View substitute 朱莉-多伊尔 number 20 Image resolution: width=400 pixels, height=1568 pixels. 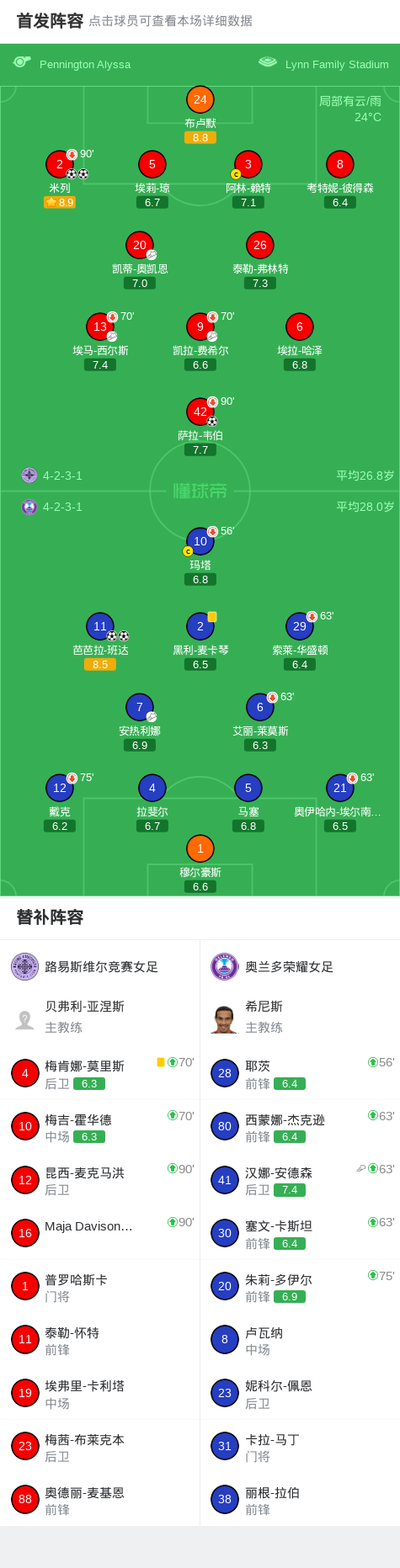300,1287
